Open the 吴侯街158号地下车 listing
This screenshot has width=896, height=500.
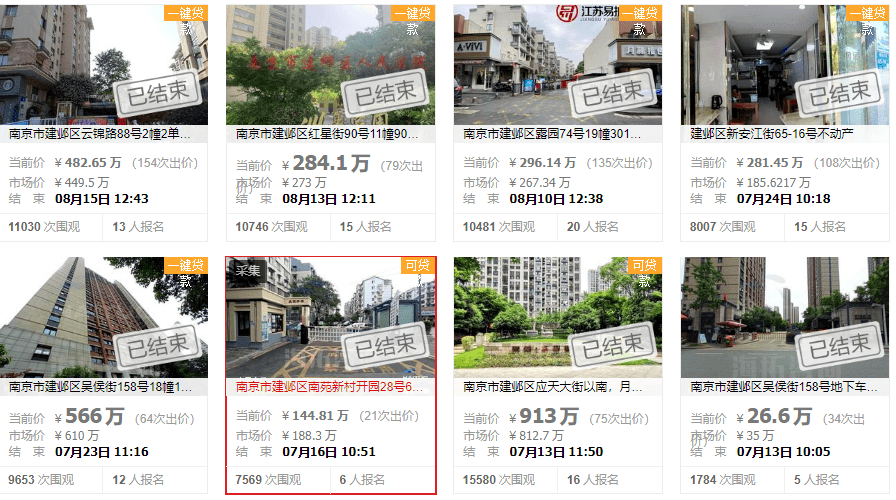(x=784, y=386)
